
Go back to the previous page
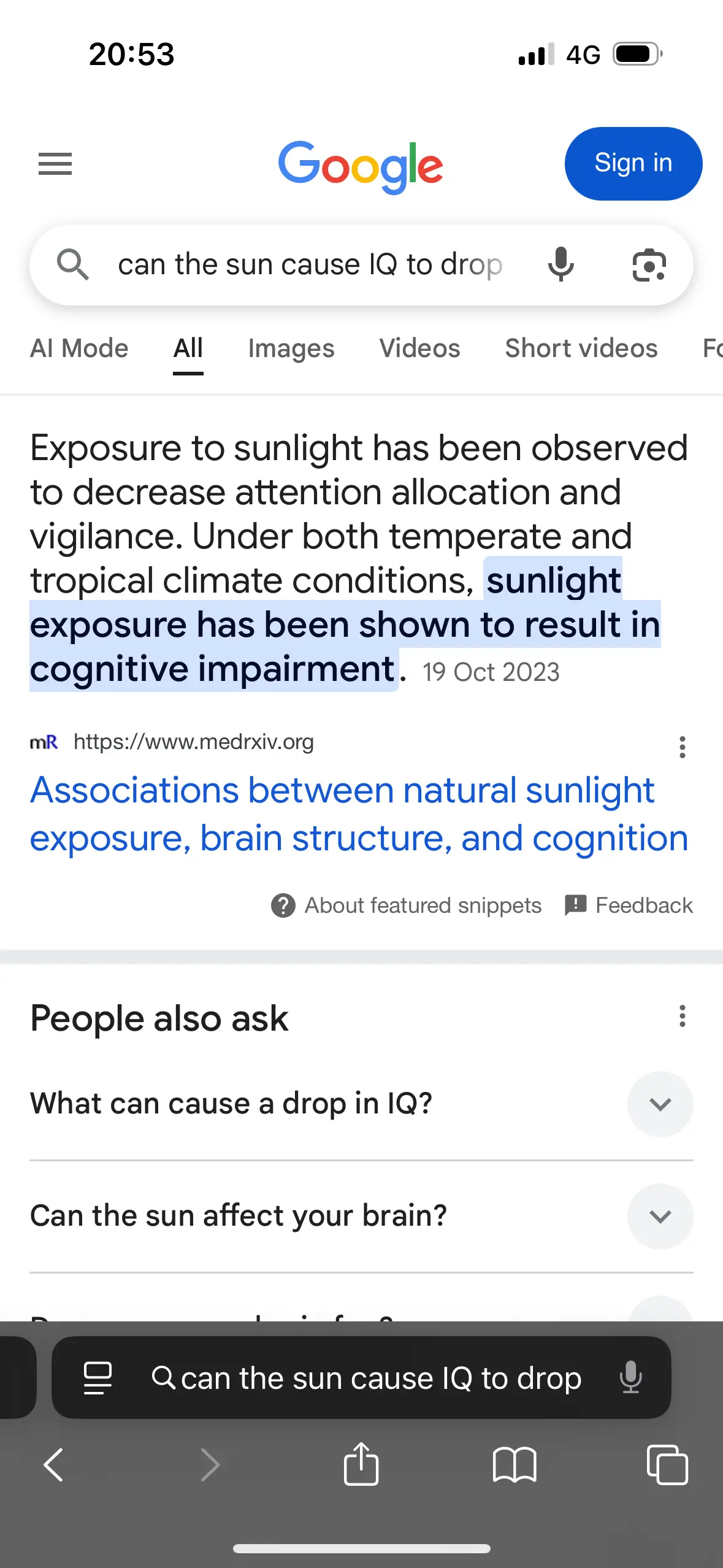pyautogui.click(x=54, y=1465)
